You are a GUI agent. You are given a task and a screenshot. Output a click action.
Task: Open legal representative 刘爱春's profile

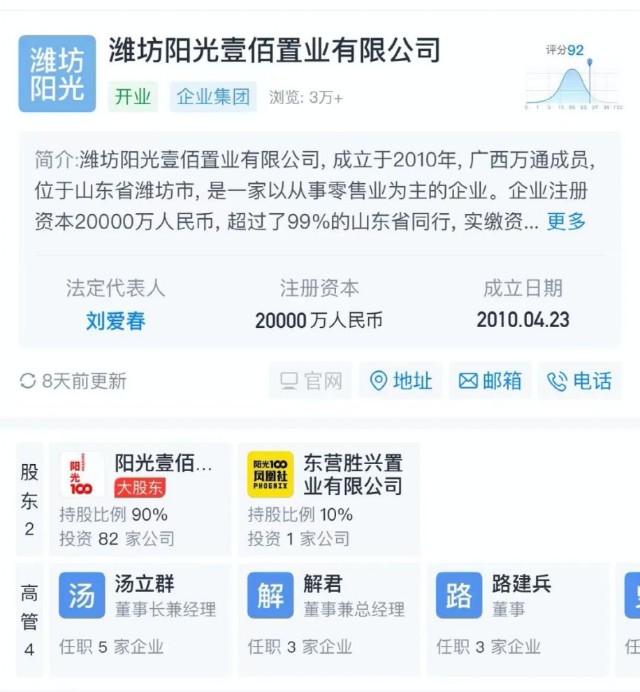coord(115,321)
